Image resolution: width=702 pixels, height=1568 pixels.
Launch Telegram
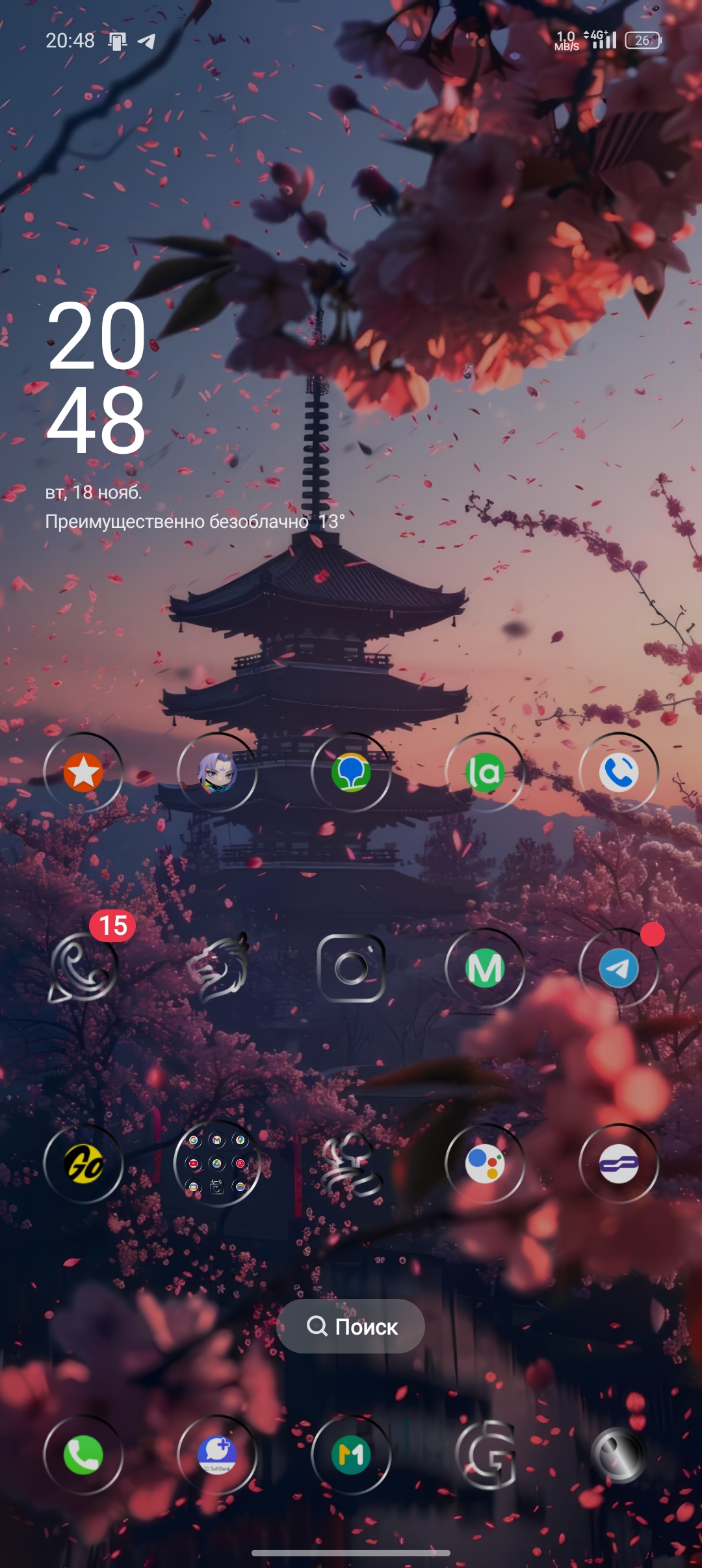click(x=619, y=968)
